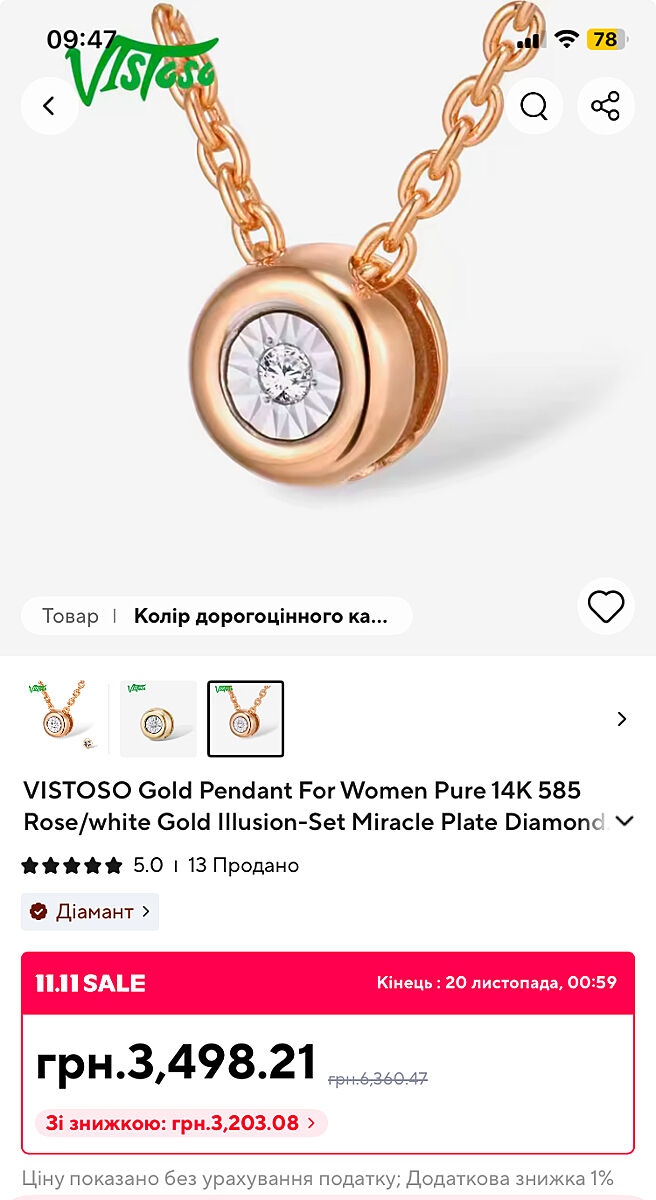Viewport: 656px width, 1200px height.
Task: Switch to the Товар tab
Action: (70, 616)
